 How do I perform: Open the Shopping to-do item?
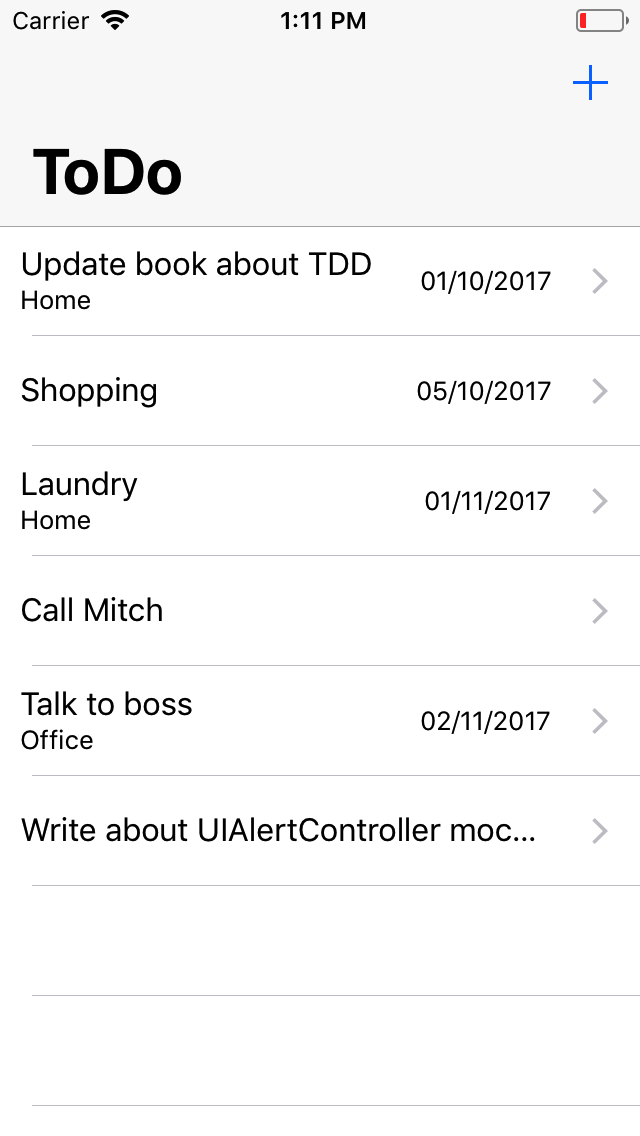(320, 390)
